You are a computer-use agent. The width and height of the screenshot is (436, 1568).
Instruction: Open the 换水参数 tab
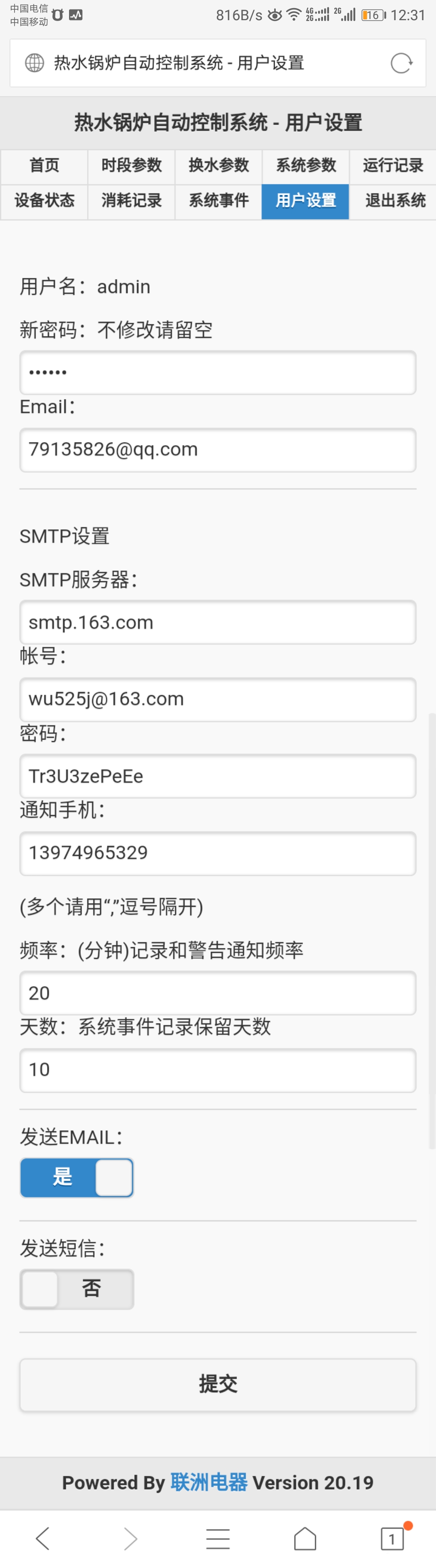click(218, 166)
